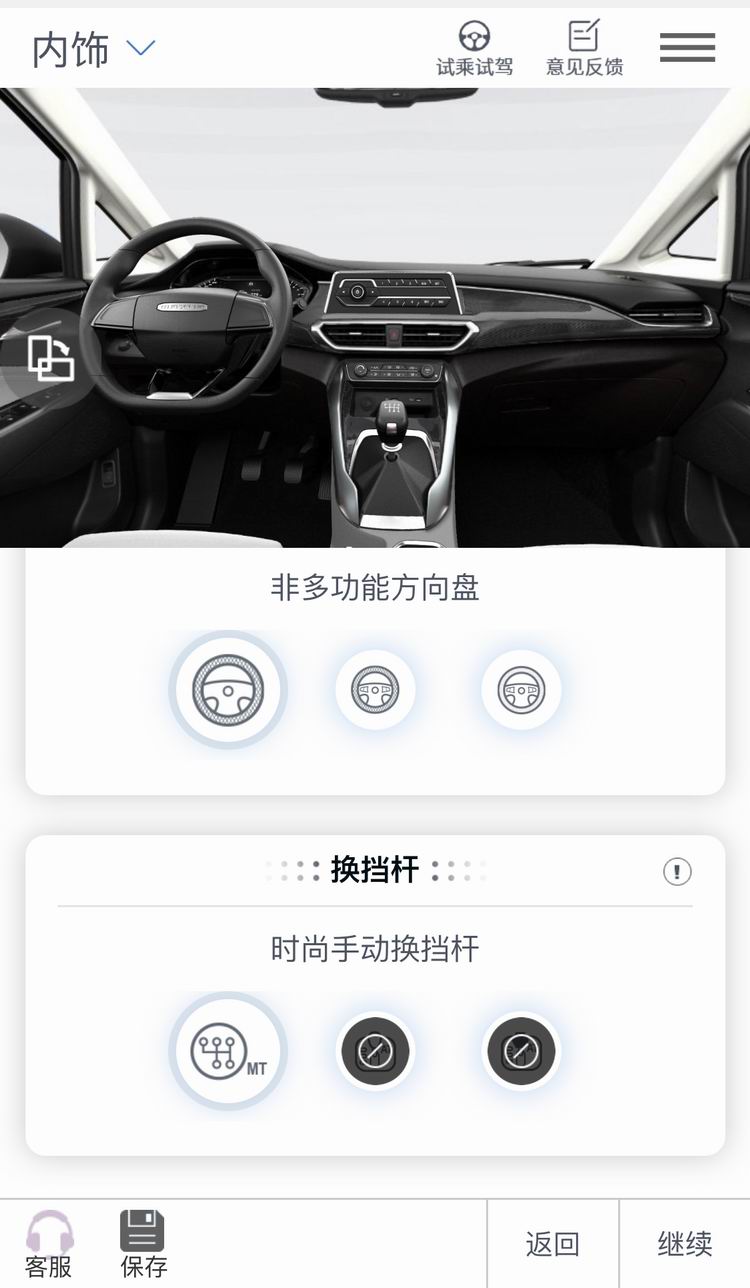Open 意见反馈 feedback form
Image resolution: width=750 pixels, height=1288 pixels.
584,49
